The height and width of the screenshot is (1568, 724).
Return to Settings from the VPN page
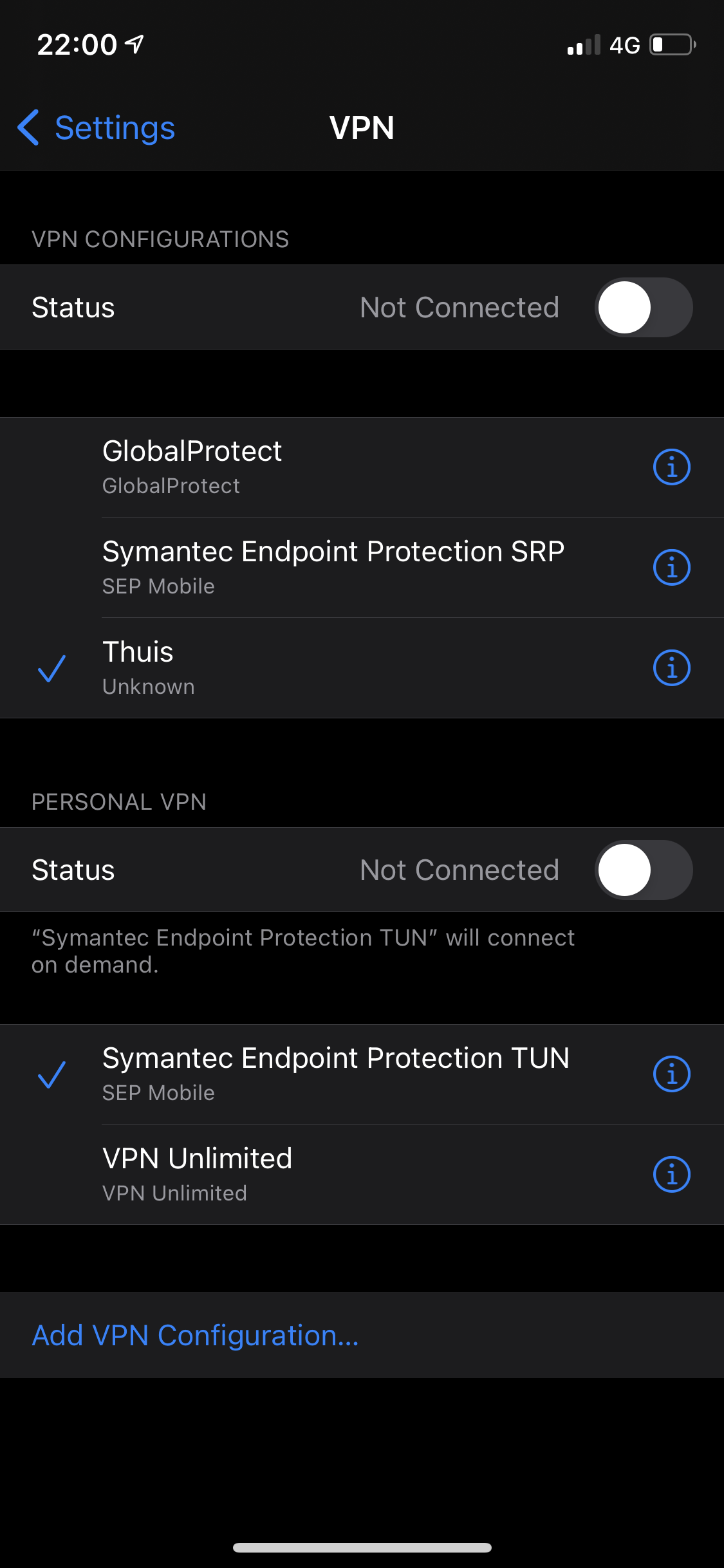coord(95,128)
